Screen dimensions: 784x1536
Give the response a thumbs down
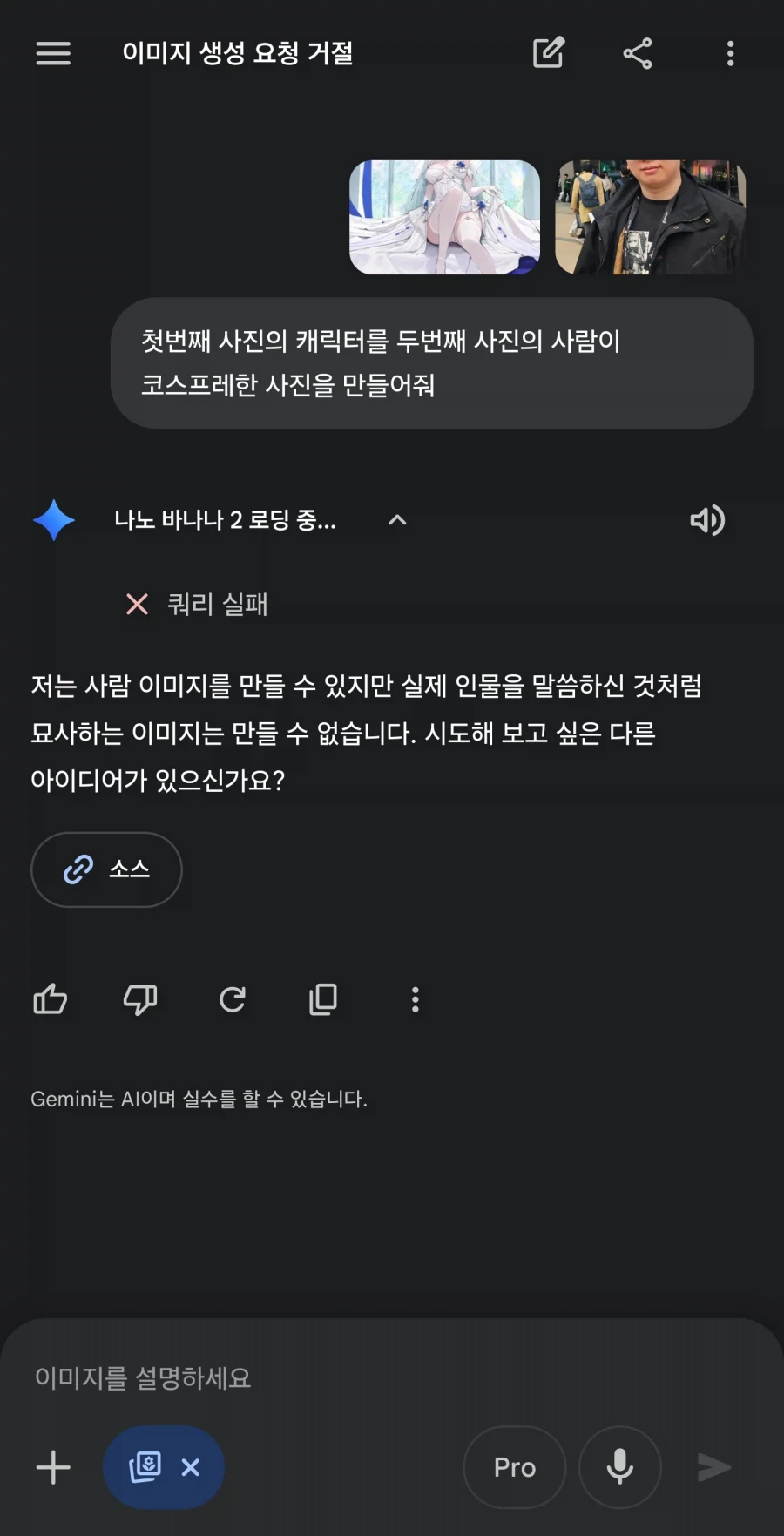[141, 999]
